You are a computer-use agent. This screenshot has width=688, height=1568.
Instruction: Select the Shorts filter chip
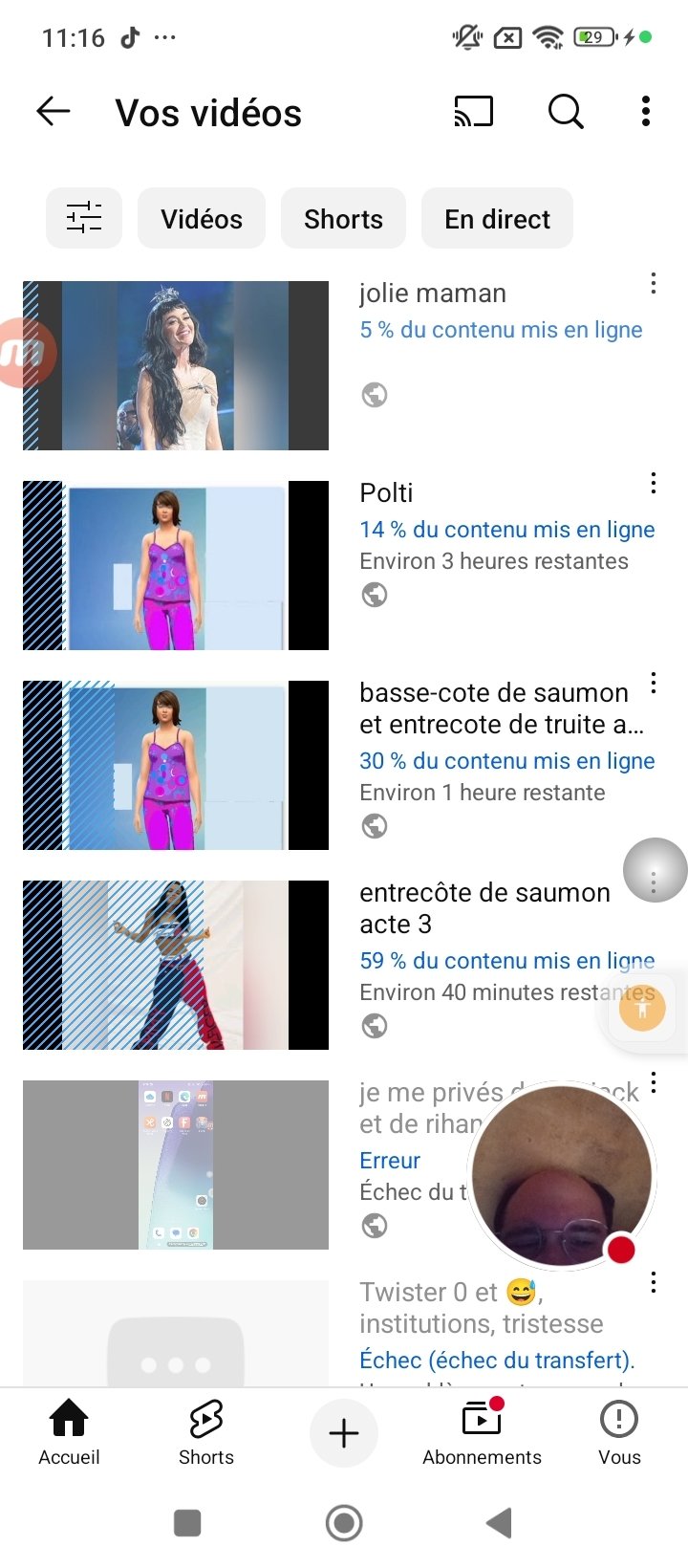point(343,219)
